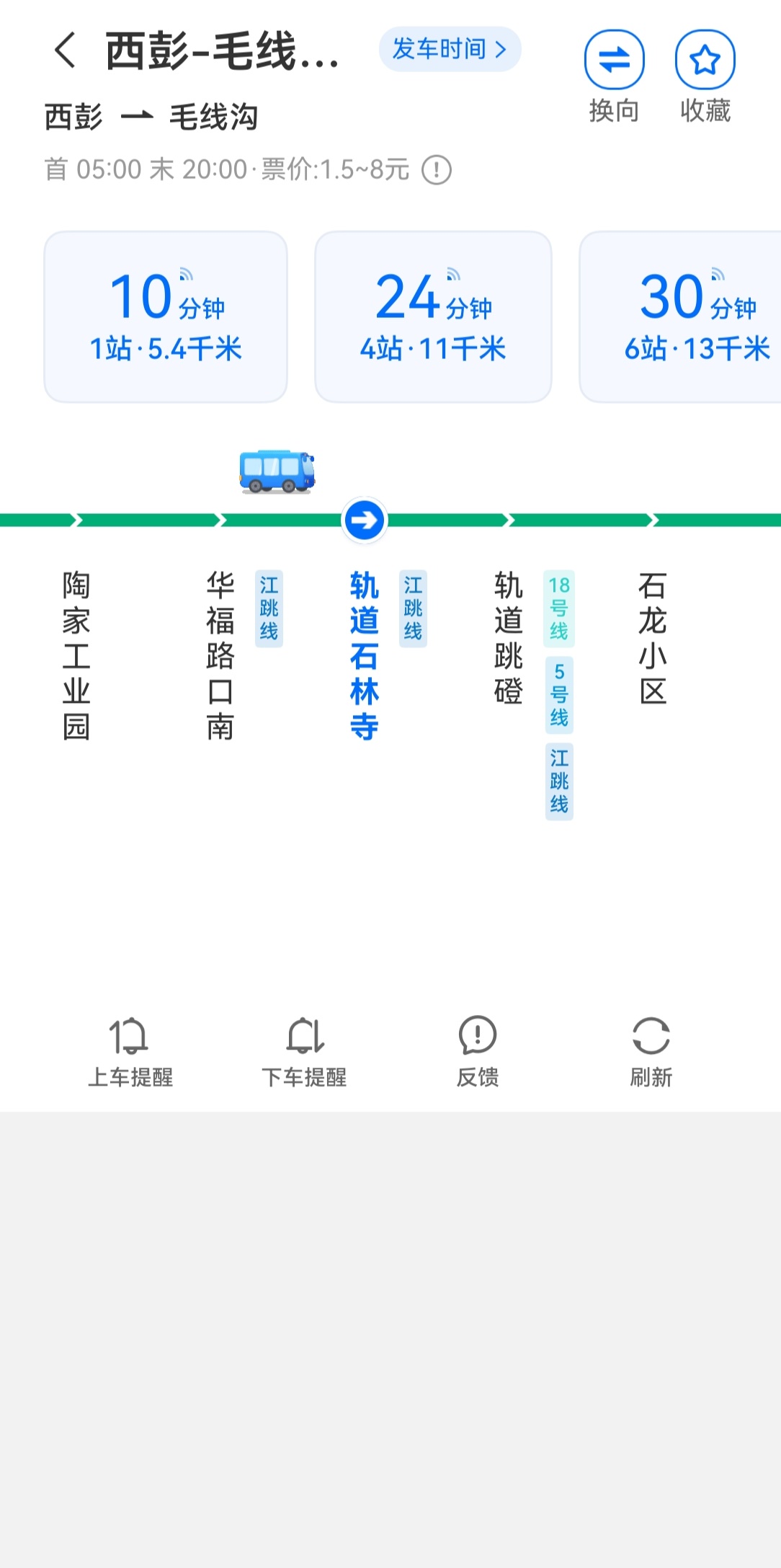Open the ticket price info icon
781x1568 pixels.
click(x=437, y=170)
